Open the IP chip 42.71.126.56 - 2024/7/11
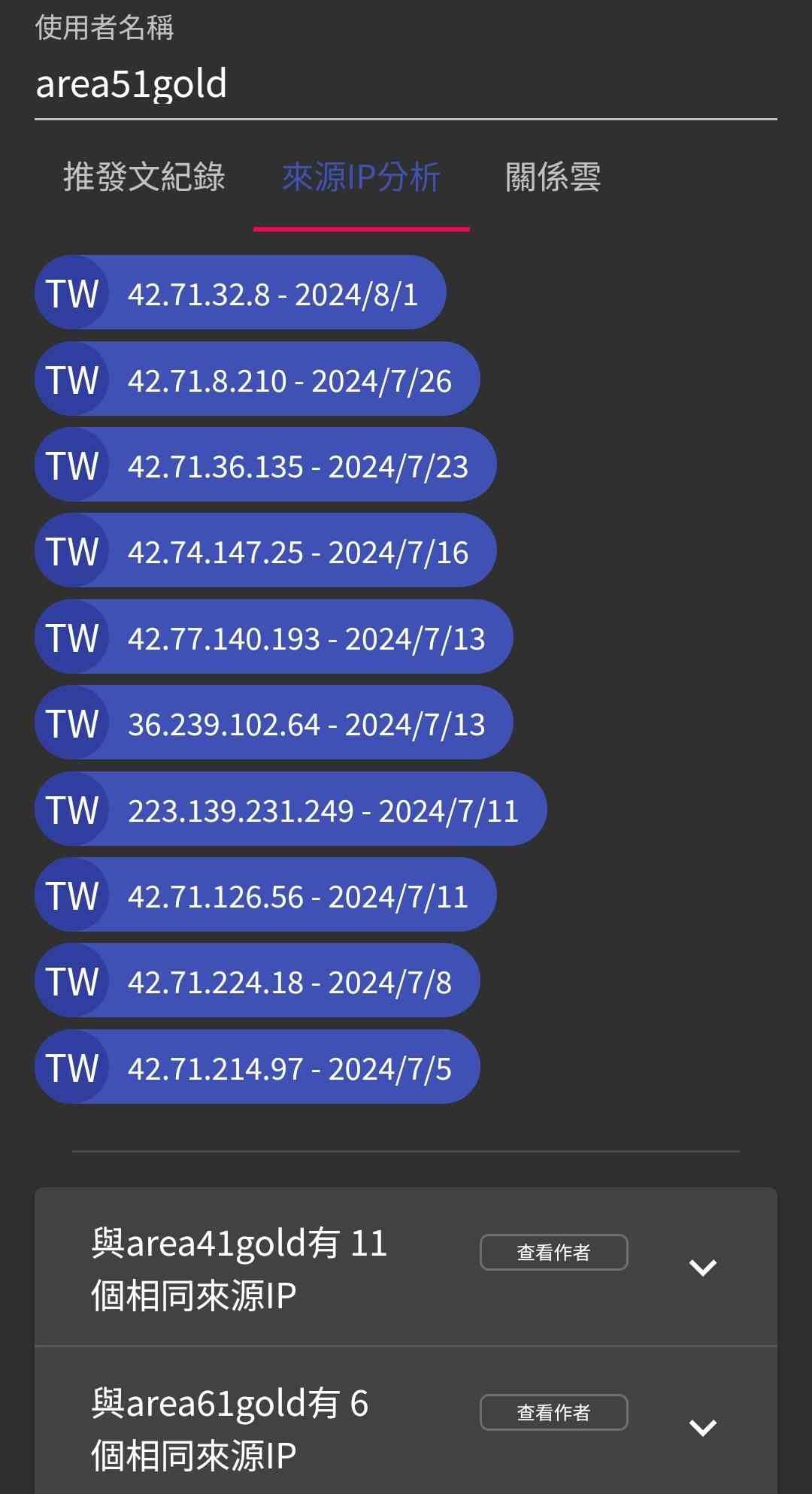 [265, 895]
